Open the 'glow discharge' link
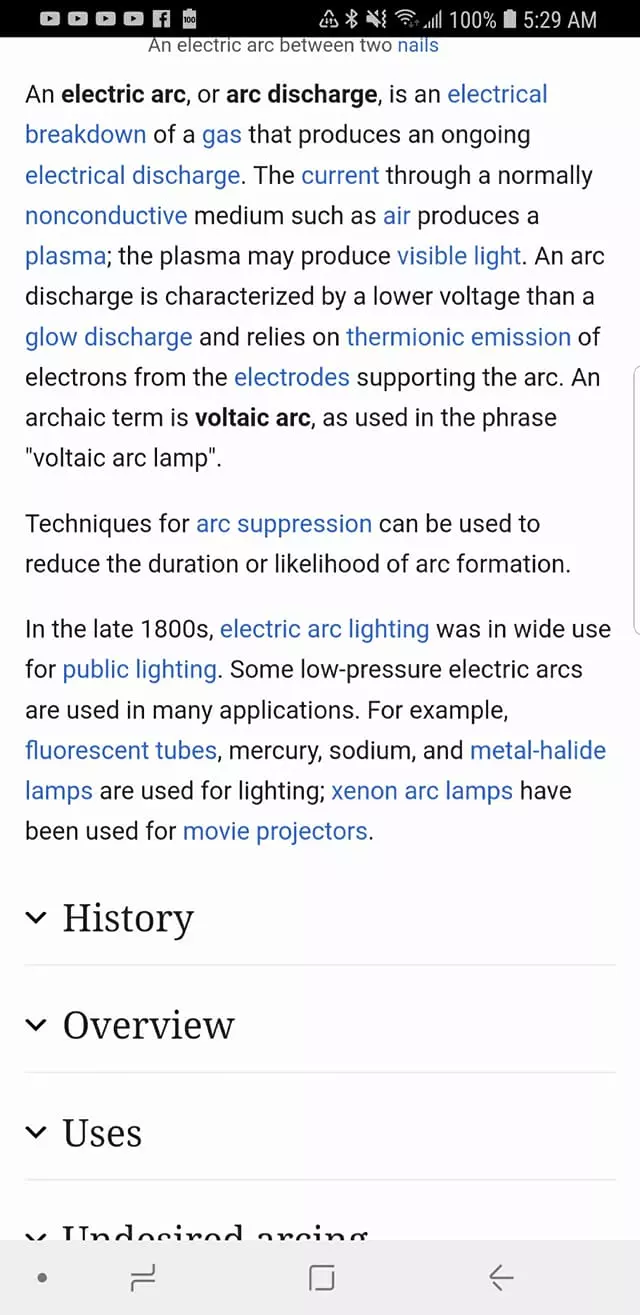 click(108, 337)
